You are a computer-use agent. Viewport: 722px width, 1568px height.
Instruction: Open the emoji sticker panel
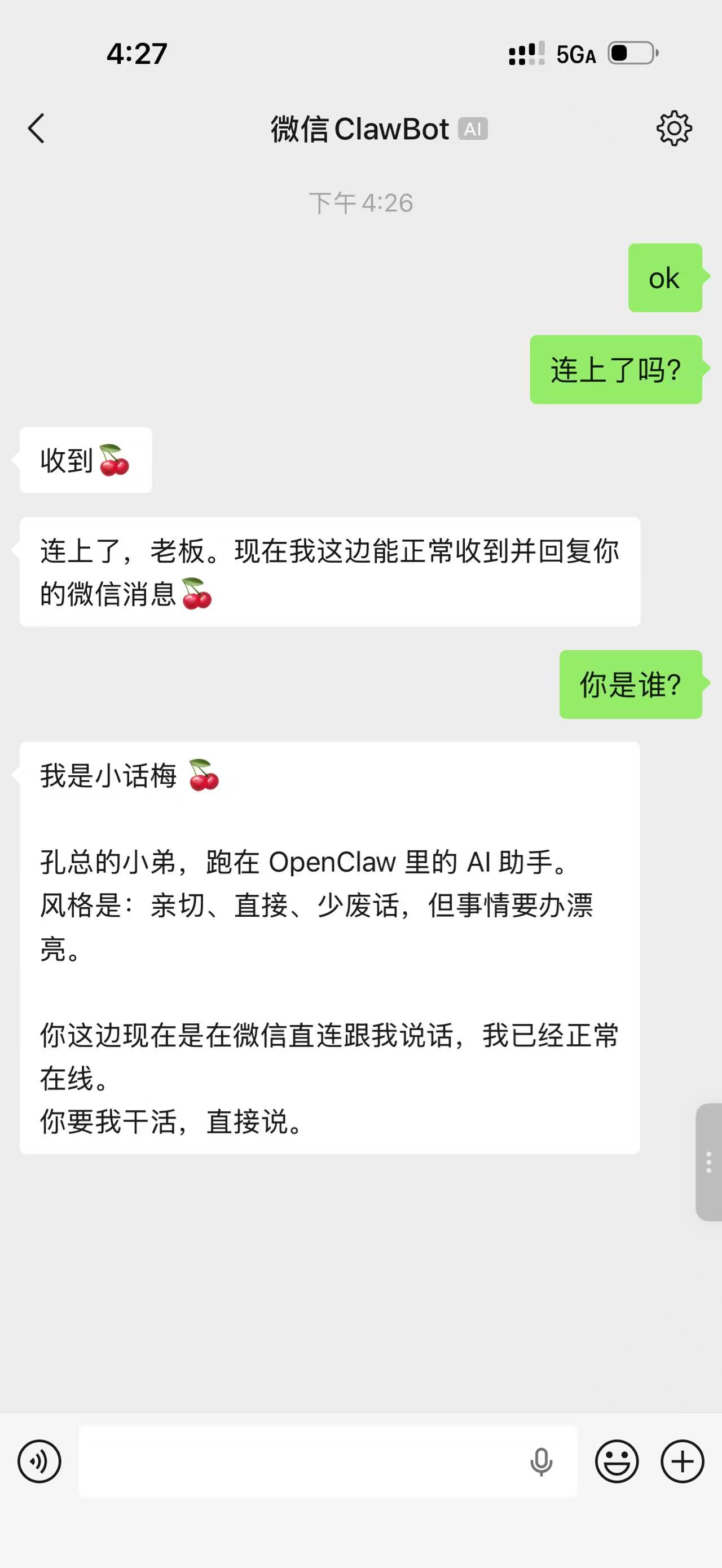617,1461
